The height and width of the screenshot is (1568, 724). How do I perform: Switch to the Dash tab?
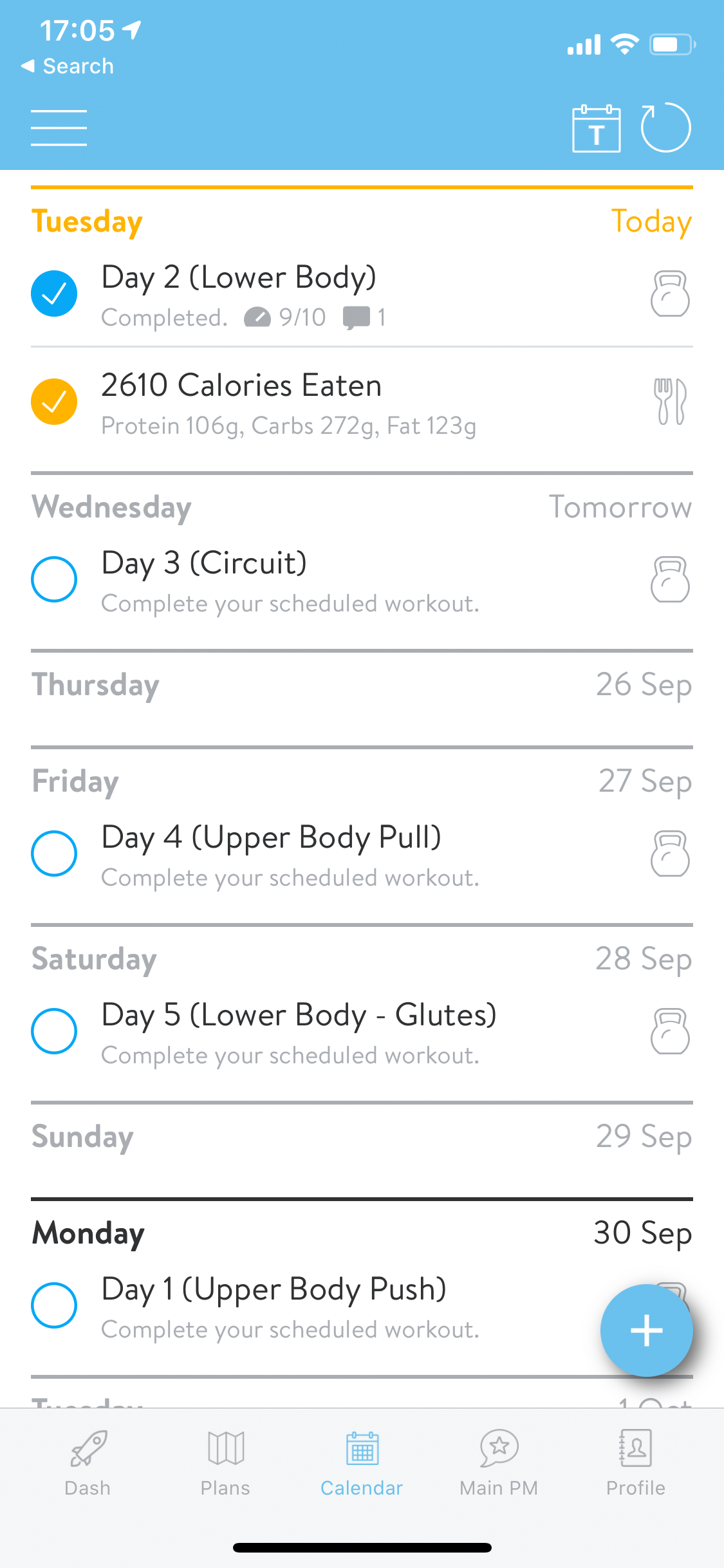88,1462
